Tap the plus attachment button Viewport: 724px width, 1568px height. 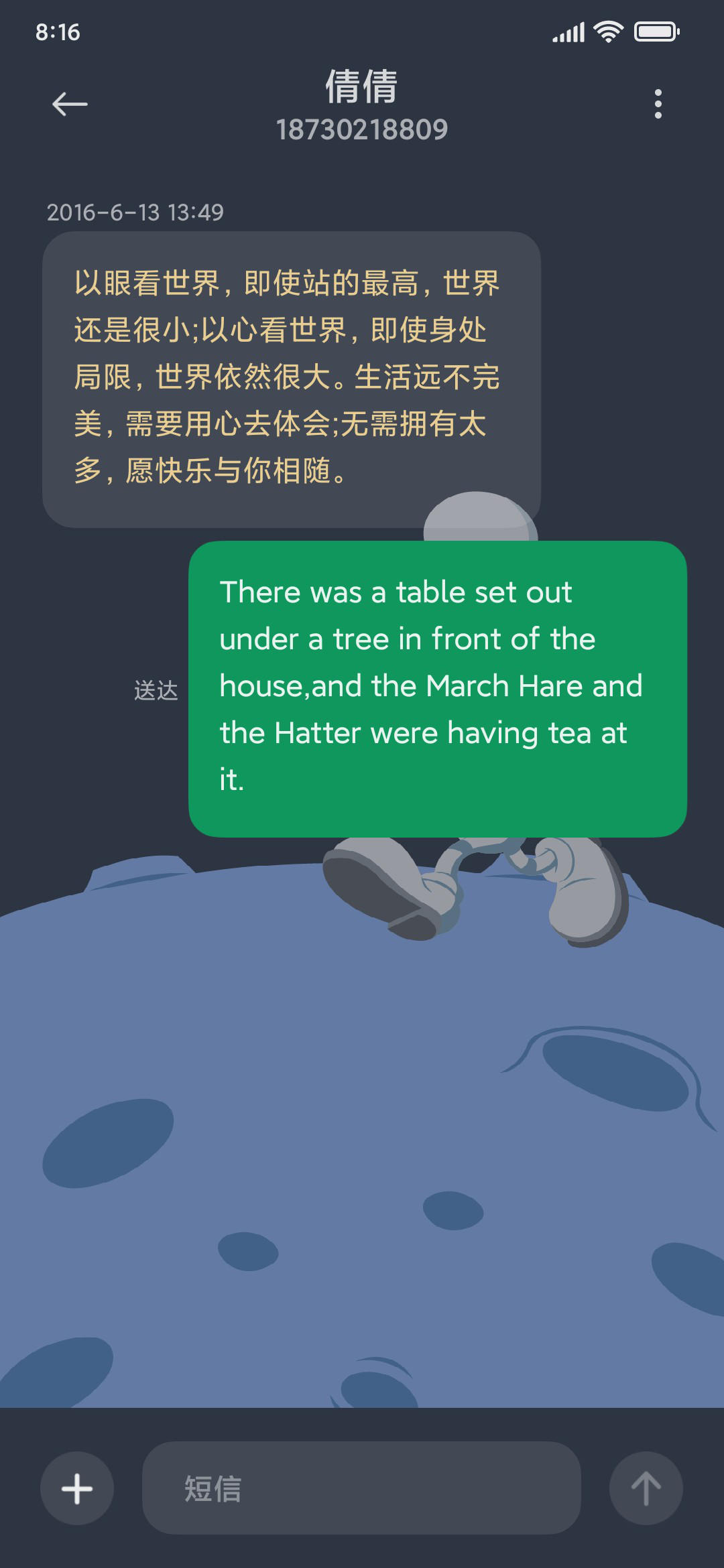coord(77,1488)
